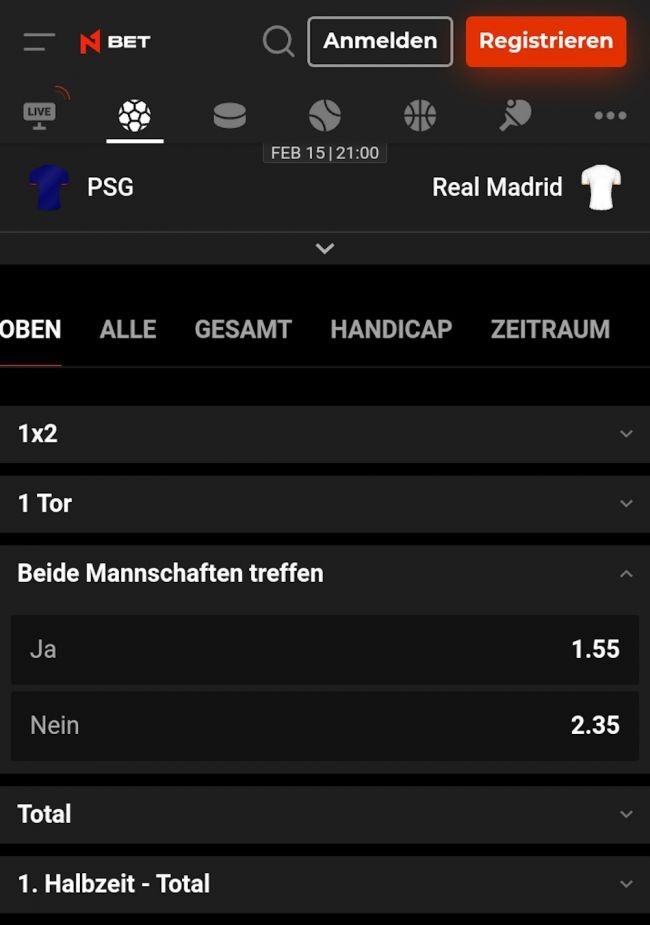This screenshot has width=650, height=925.
Task: Switch to live betting section
Action: [42, 115]
